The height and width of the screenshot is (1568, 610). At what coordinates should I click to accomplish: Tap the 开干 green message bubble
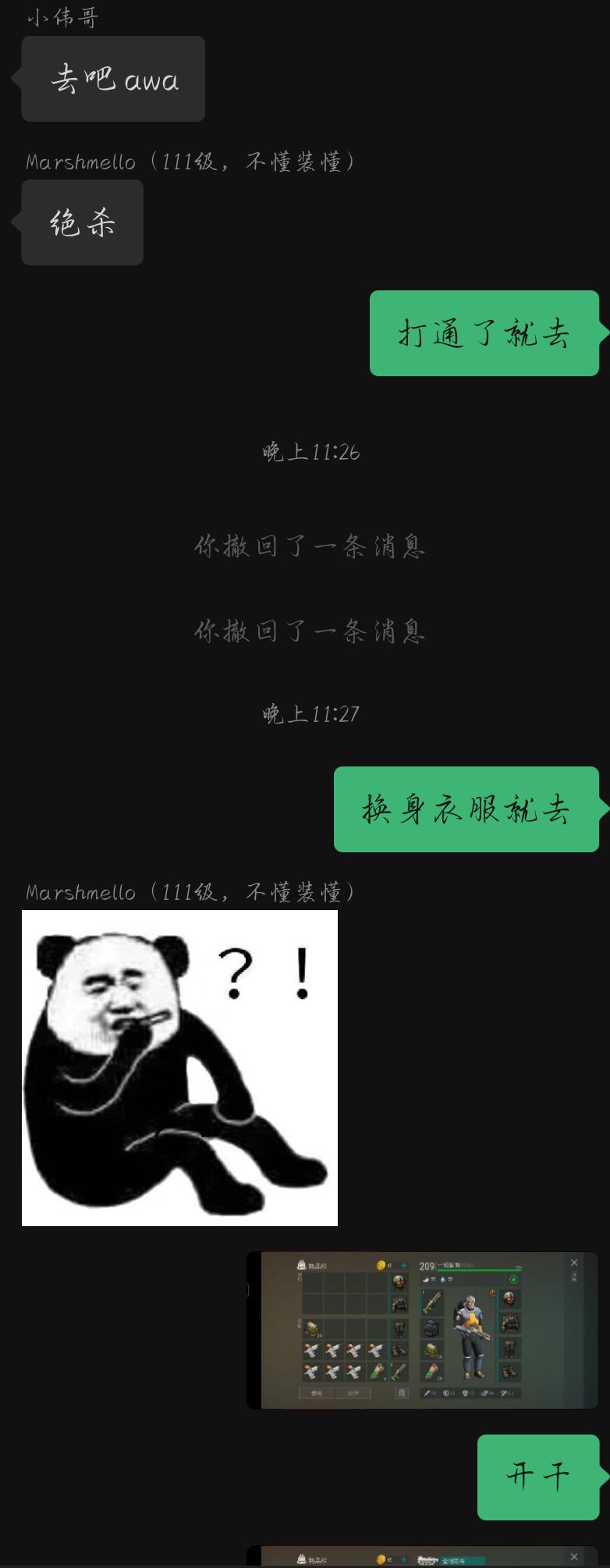coord(538,1477)
